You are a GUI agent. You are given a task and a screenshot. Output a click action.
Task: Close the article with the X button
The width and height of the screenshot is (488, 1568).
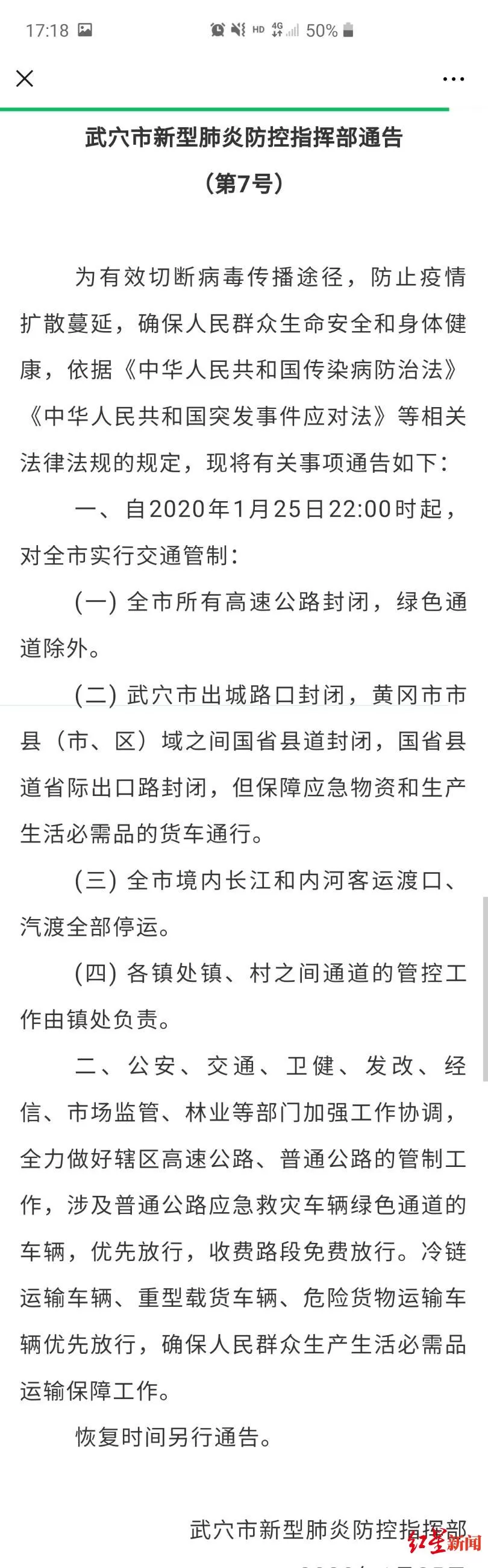point(24,78)
